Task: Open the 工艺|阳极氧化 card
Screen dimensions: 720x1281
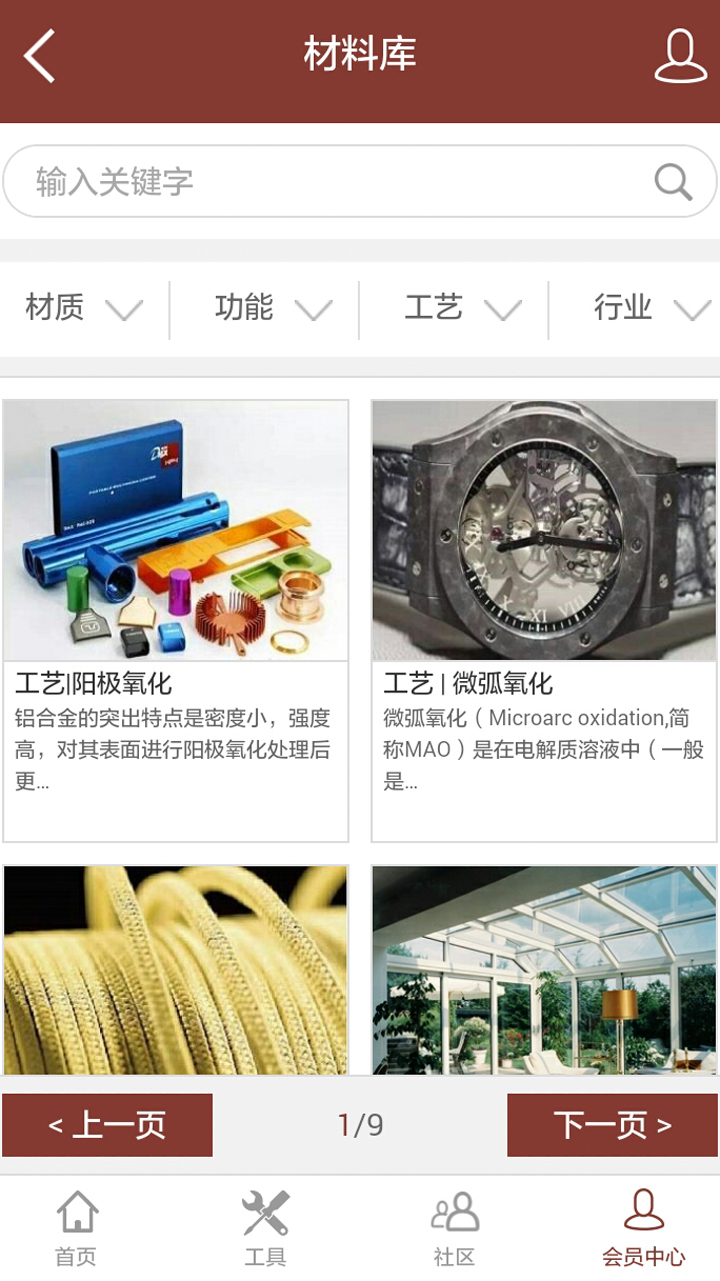Action: (x=175, y=620)
